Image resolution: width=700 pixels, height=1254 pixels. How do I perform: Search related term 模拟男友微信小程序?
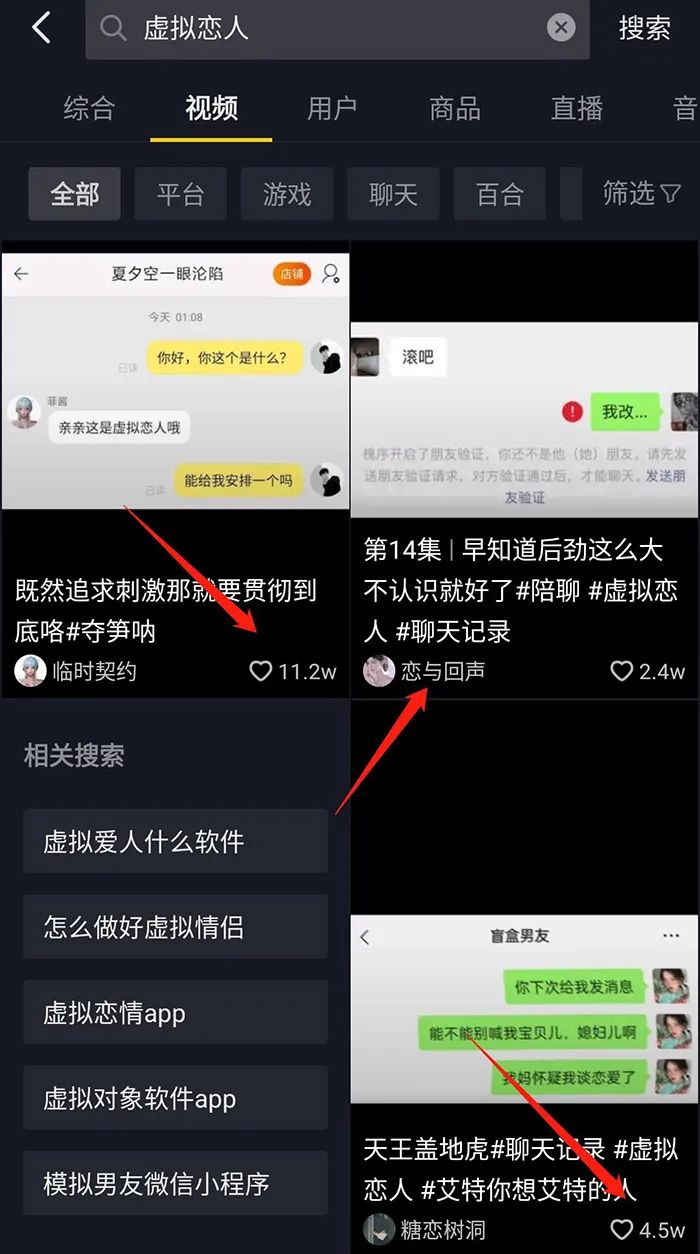coord(175,1183)
